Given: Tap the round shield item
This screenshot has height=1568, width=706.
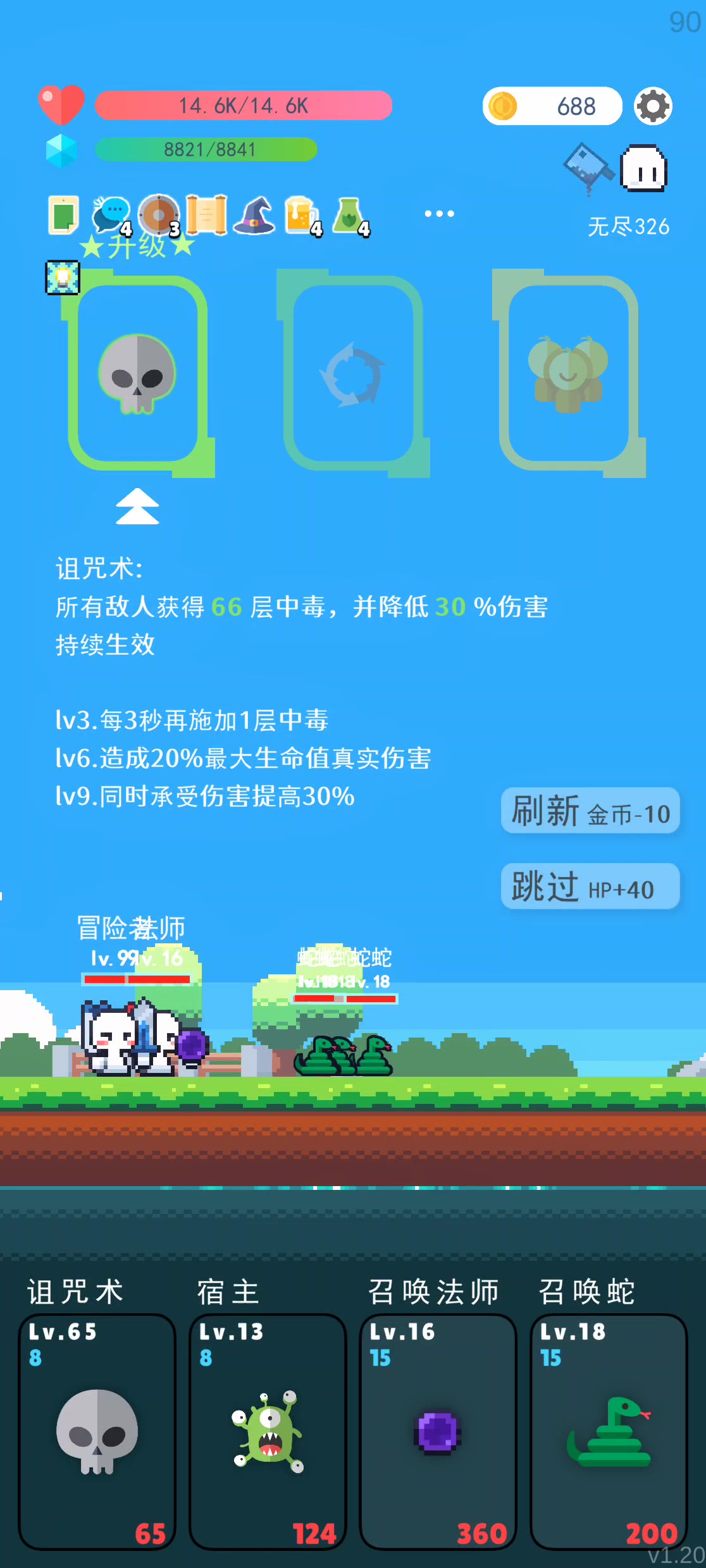Looking at the screenshot, I should tap(159, 215).
